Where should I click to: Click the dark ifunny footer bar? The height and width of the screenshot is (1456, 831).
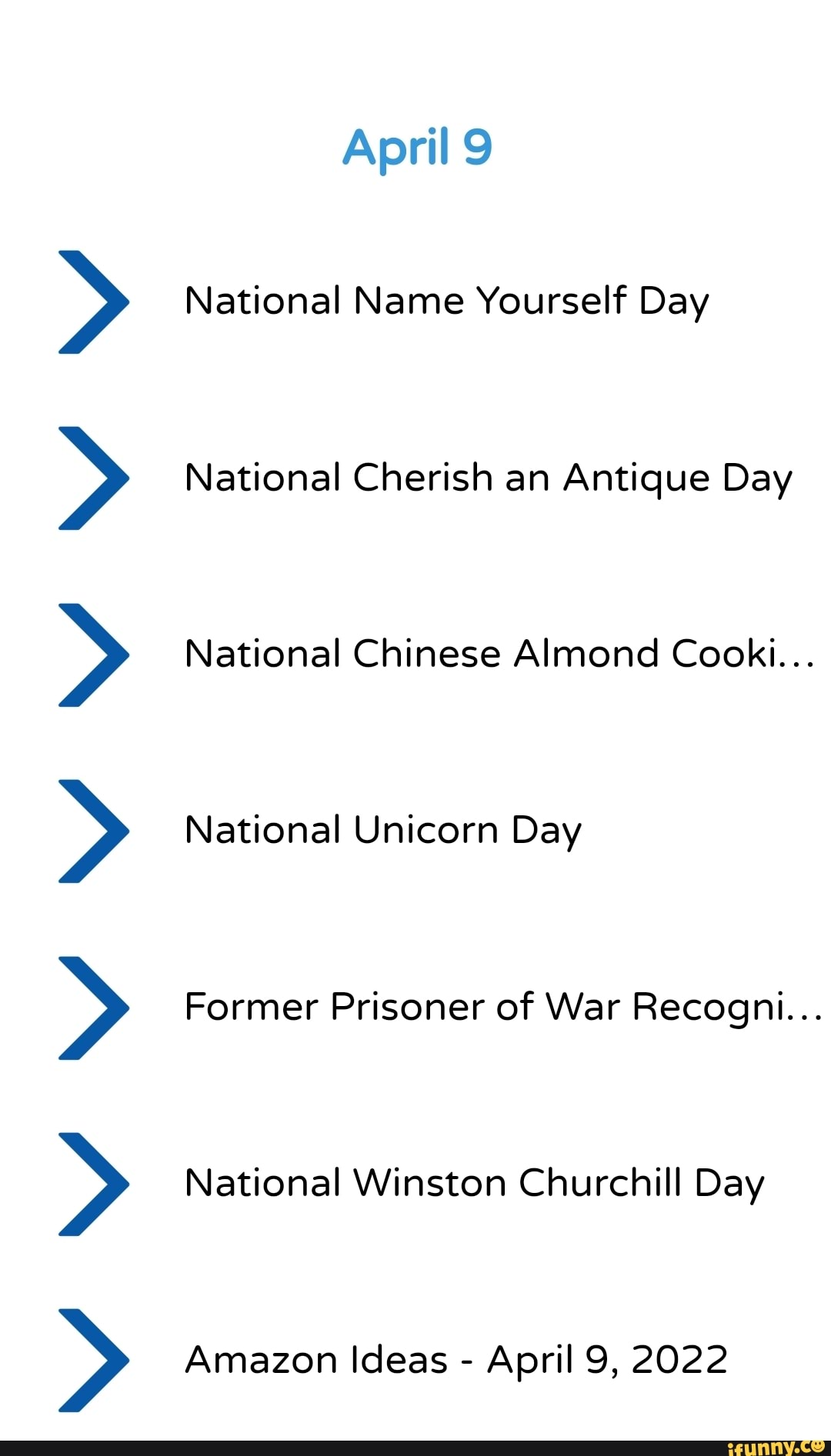pyautogui.click(x=415, y=1446)
